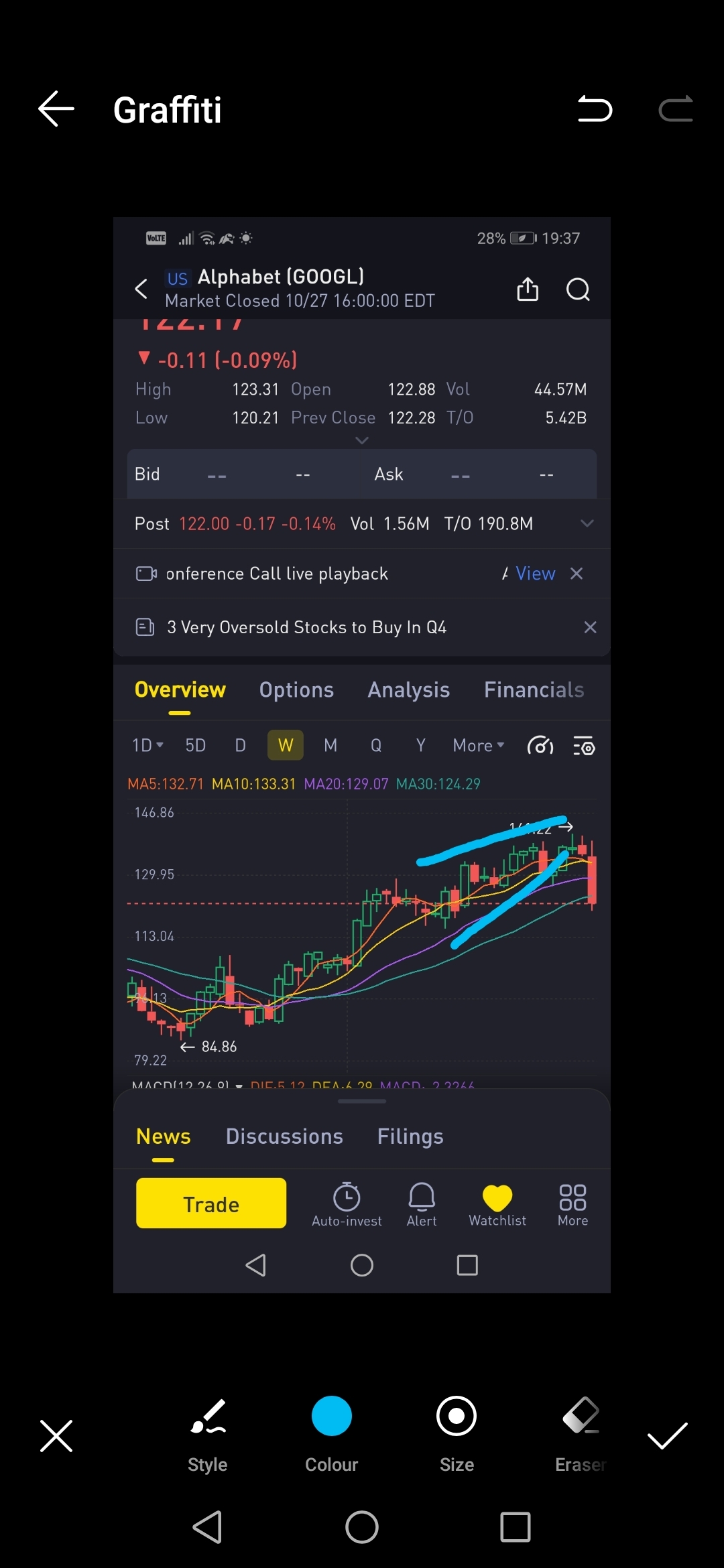724x1568 pixels.
Task: Discard graffiti edits with the X
Action: click(56, 1435)
